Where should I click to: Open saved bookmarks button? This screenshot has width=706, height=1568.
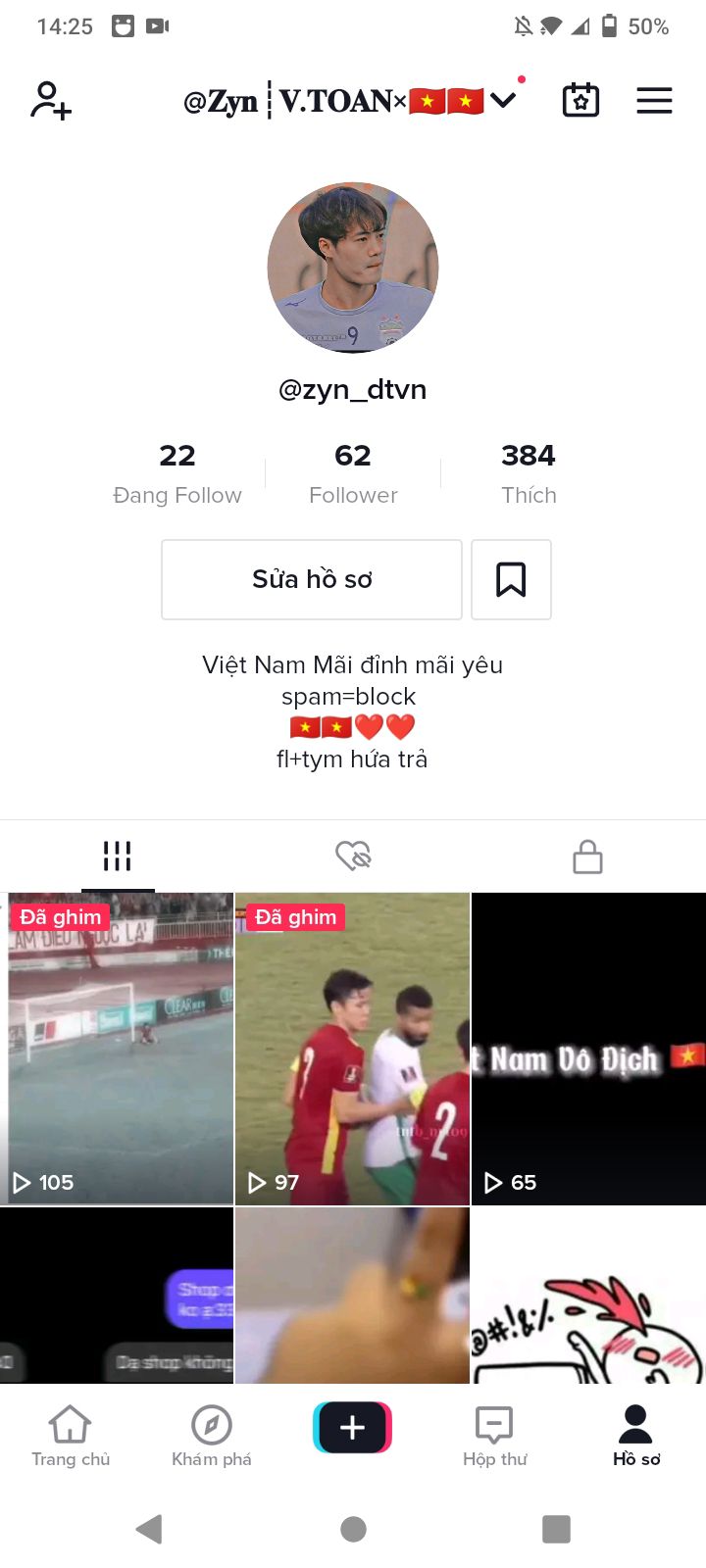coord(511,579)
